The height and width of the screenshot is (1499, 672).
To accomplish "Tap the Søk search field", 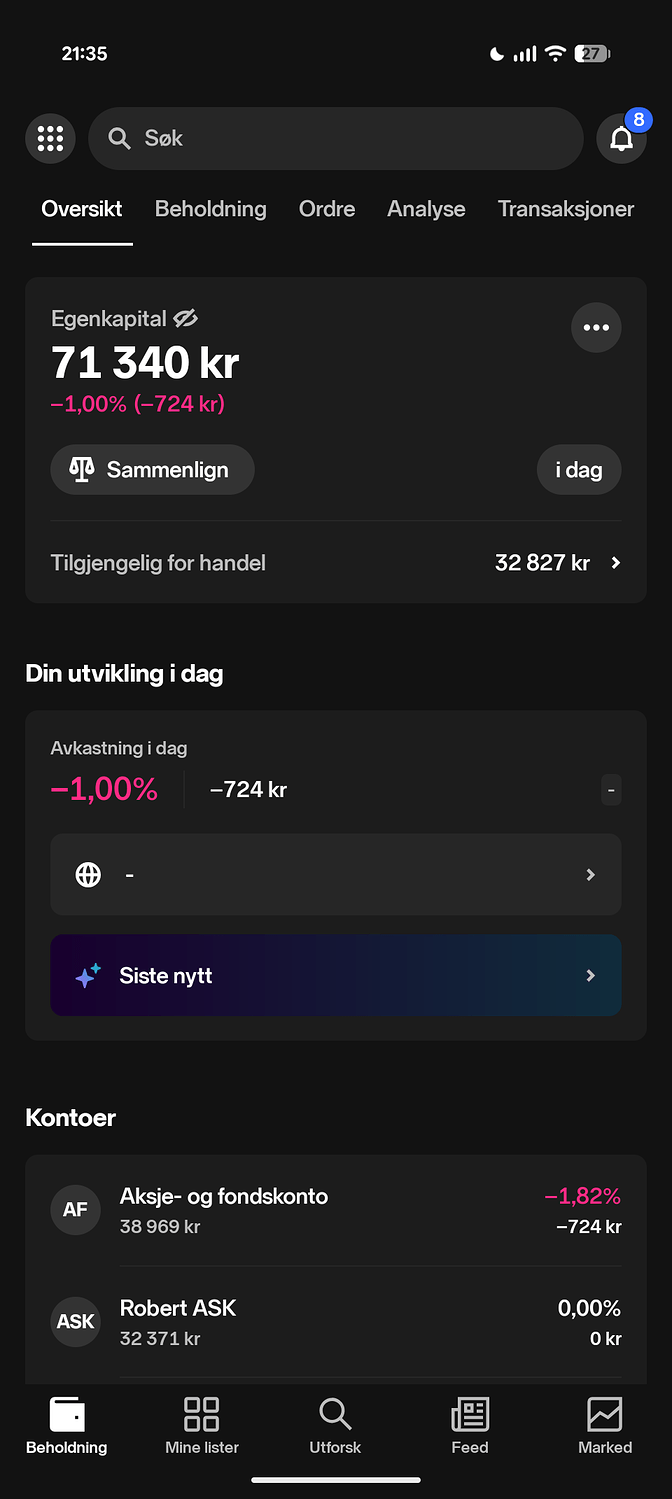I will 335,138.
